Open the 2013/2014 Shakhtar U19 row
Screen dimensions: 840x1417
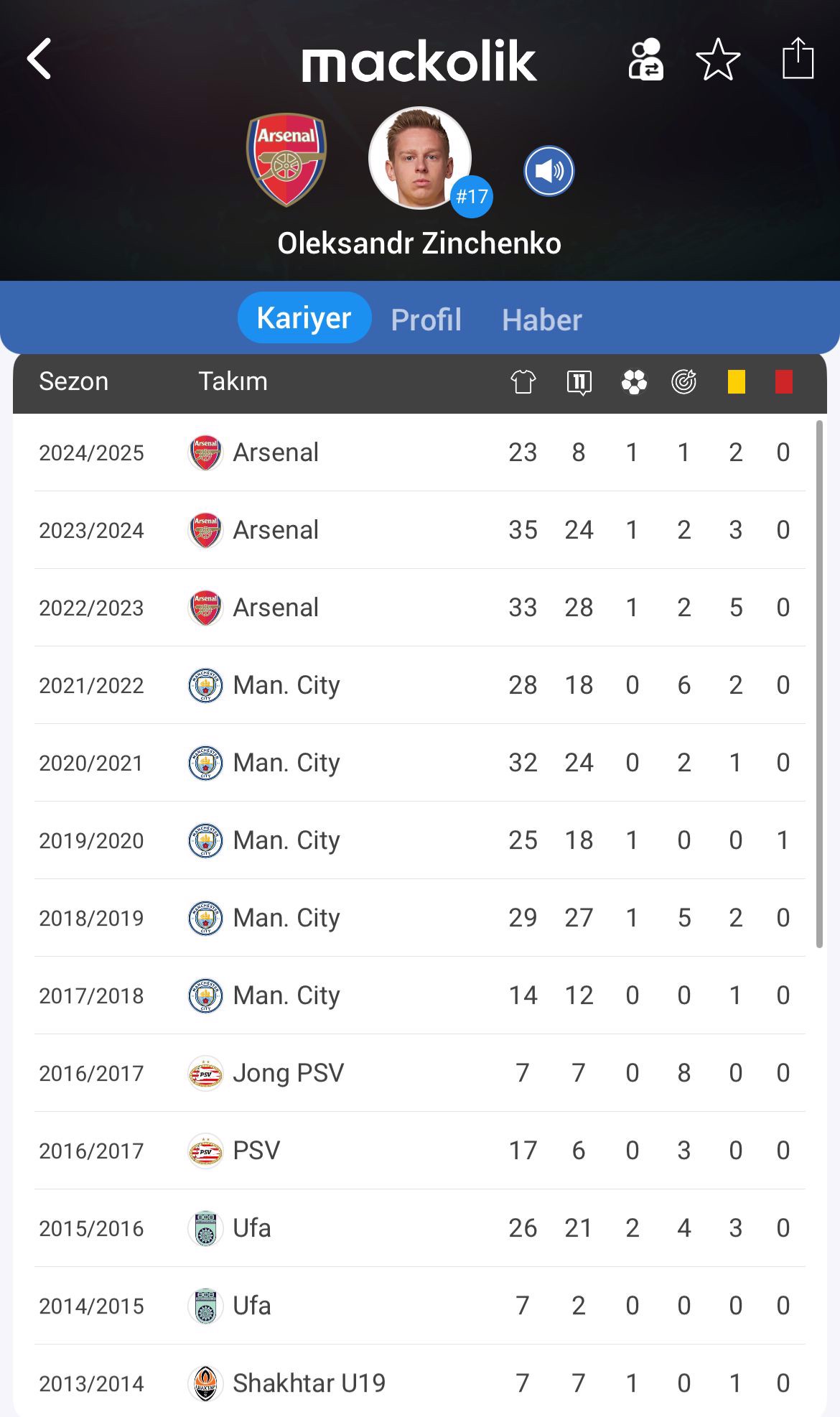pos(420,1382)
